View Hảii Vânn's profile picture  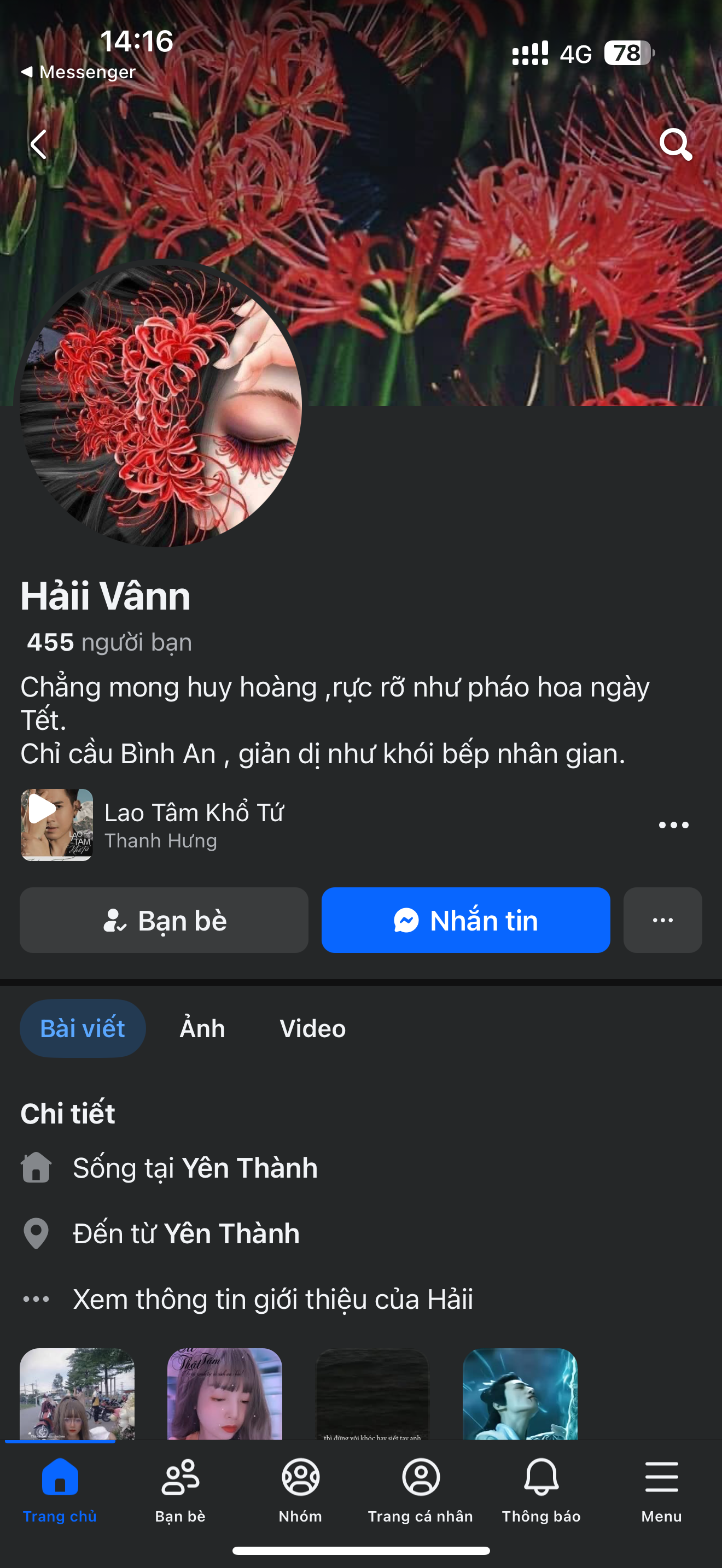coord(161,405)
